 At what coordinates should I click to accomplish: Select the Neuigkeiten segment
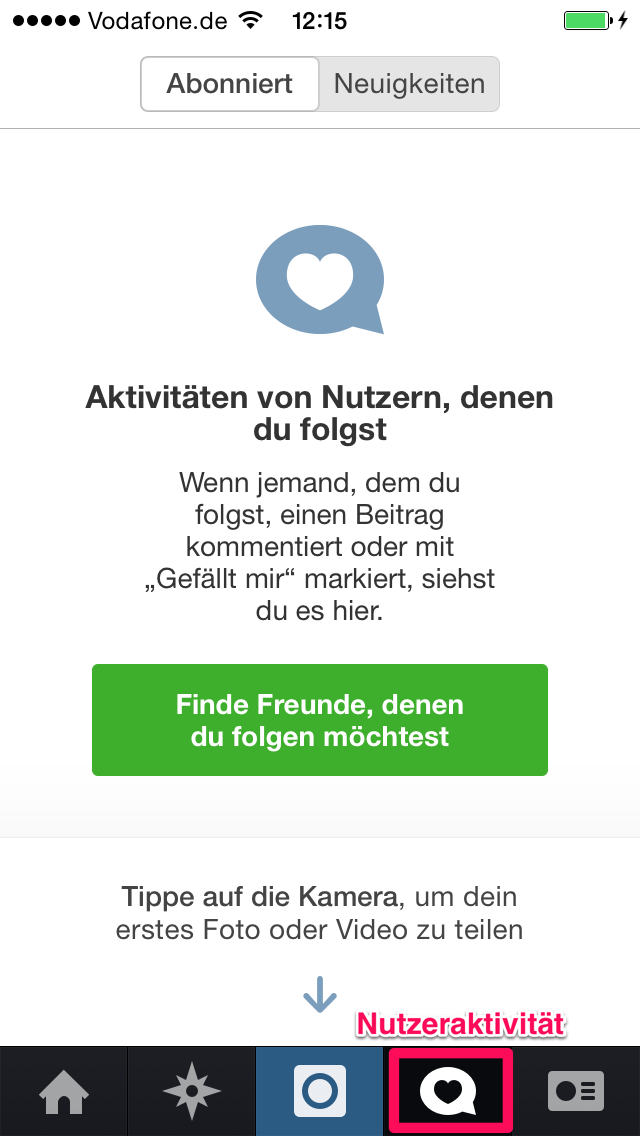point(408,84)
